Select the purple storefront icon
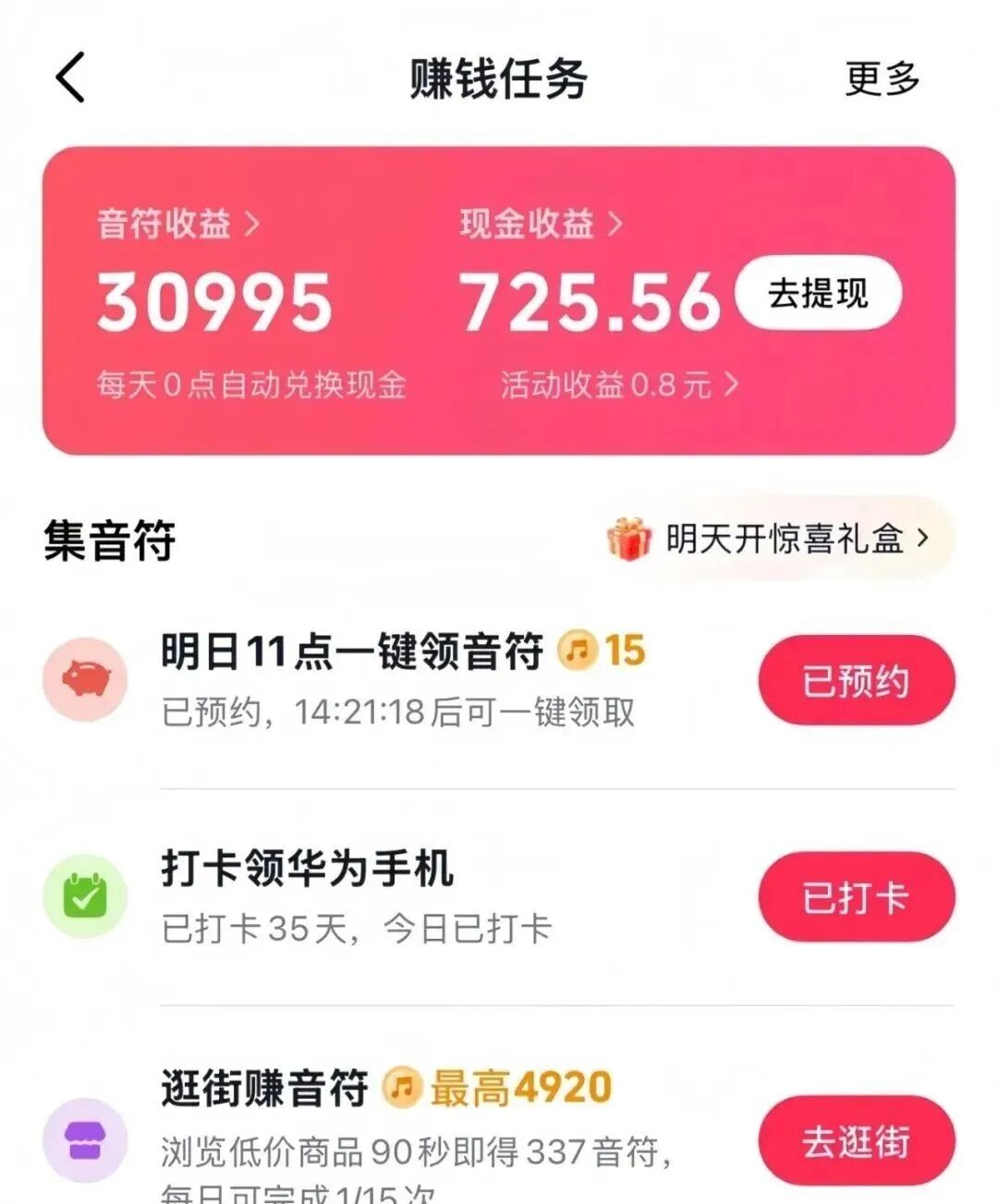998x1204 pixels. pyautogui.click(x=87, y=1141)
